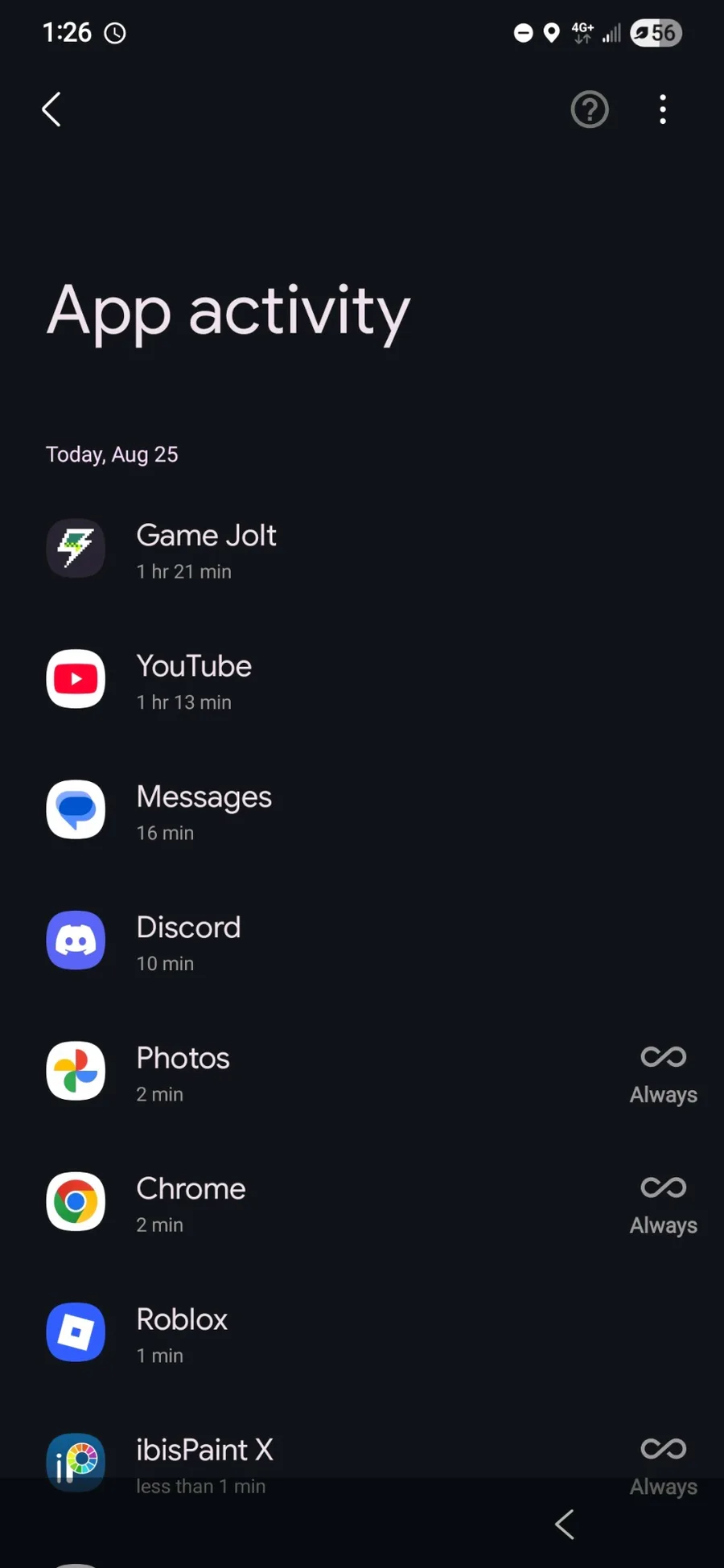
Task: Go back from App activity
Action: point(51,109)
